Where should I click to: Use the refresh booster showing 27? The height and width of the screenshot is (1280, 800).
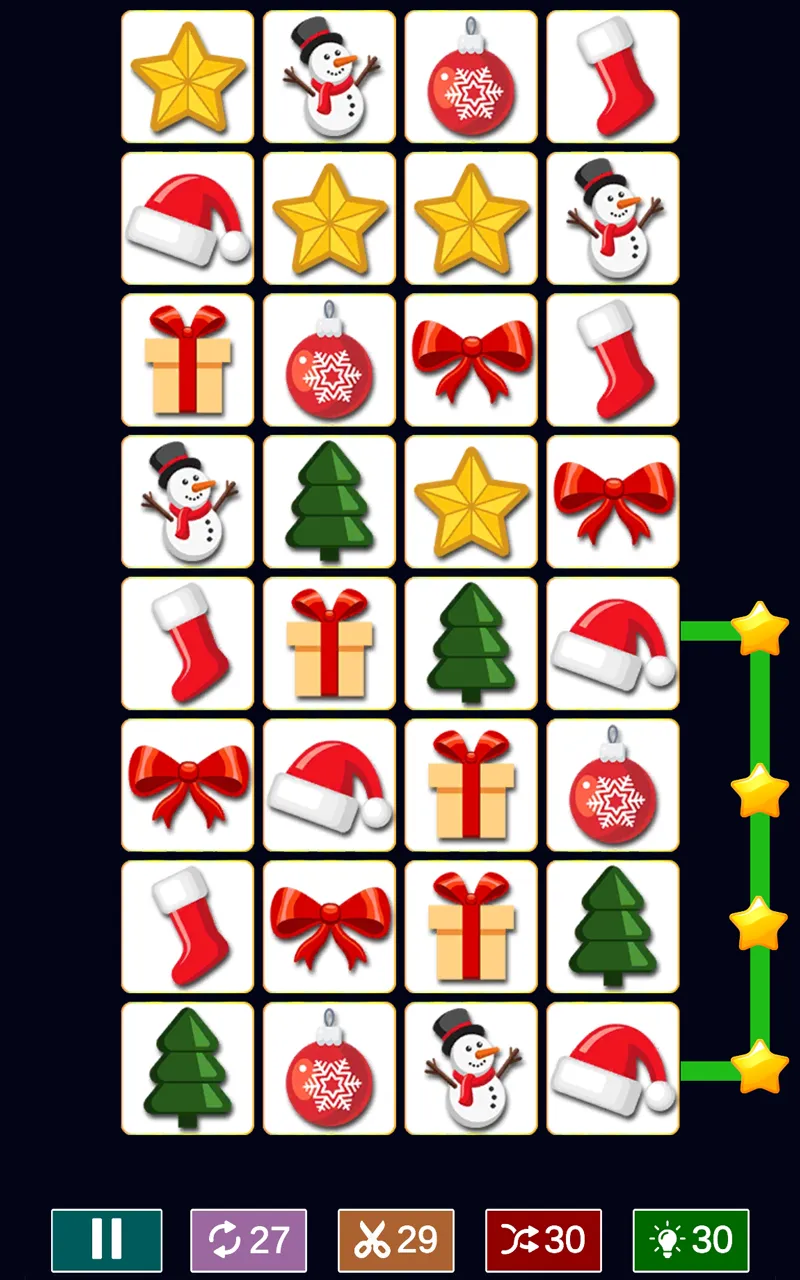click(x=248, y=1240)
